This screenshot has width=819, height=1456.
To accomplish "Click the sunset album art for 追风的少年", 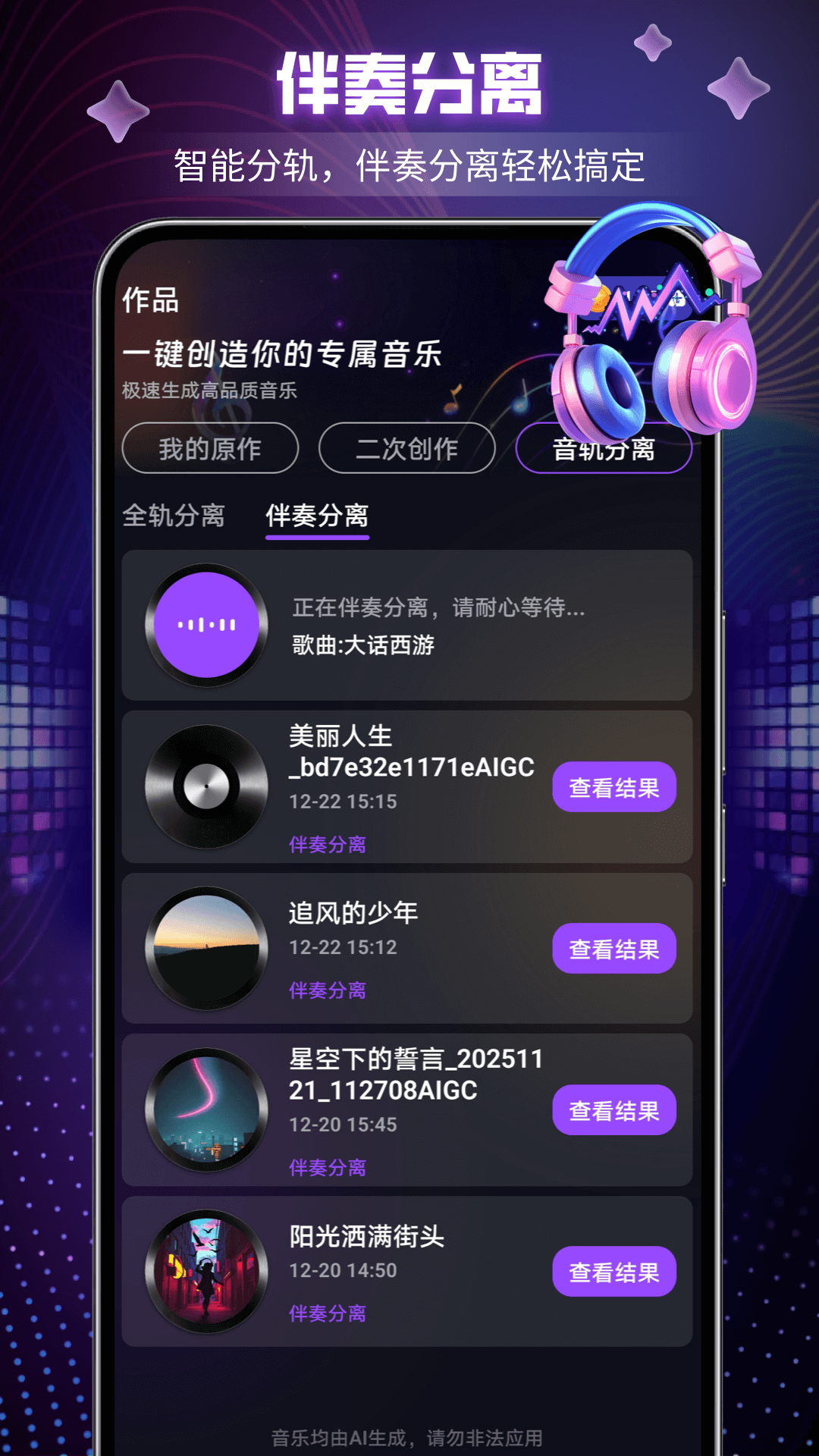I will (x=206, y=946).
